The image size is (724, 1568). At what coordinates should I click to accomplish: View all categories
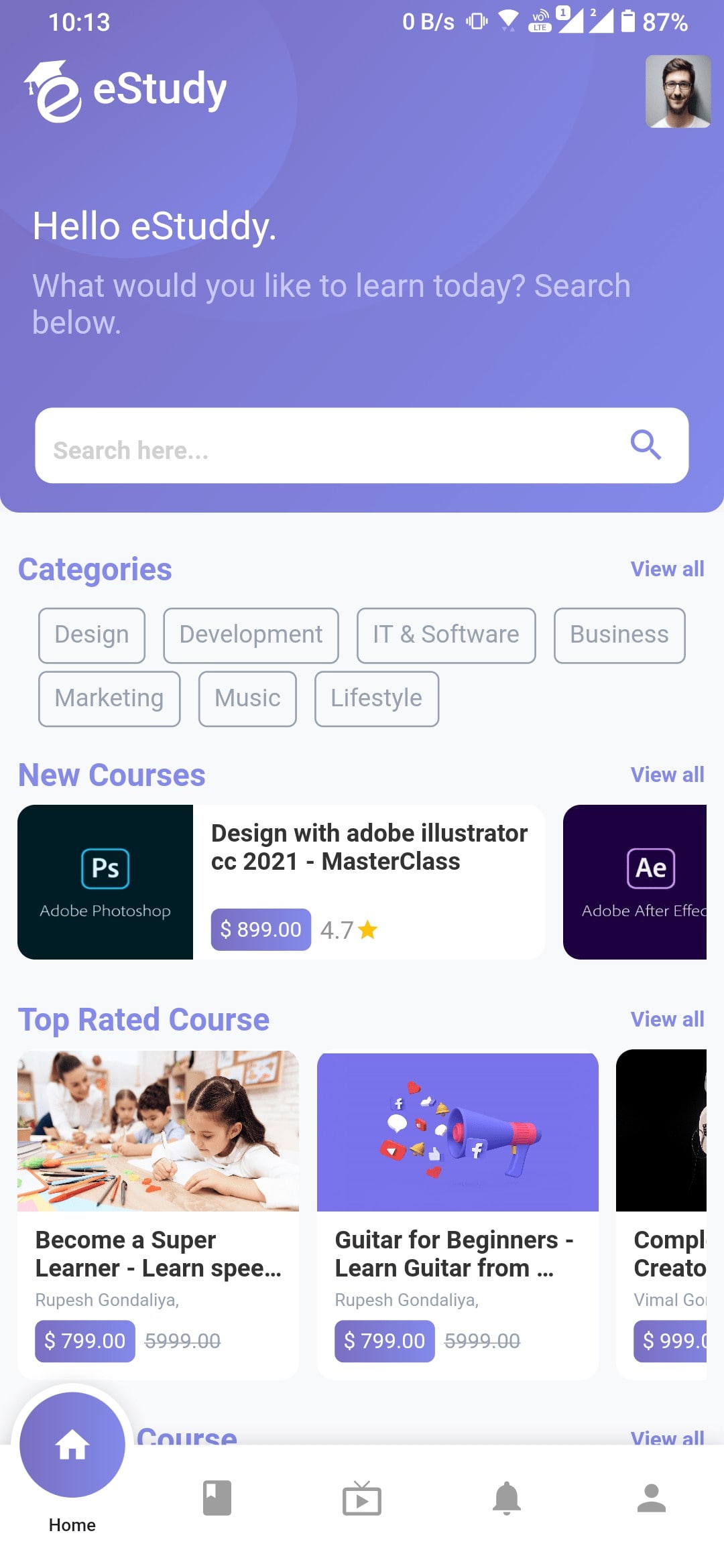[667, 570]
